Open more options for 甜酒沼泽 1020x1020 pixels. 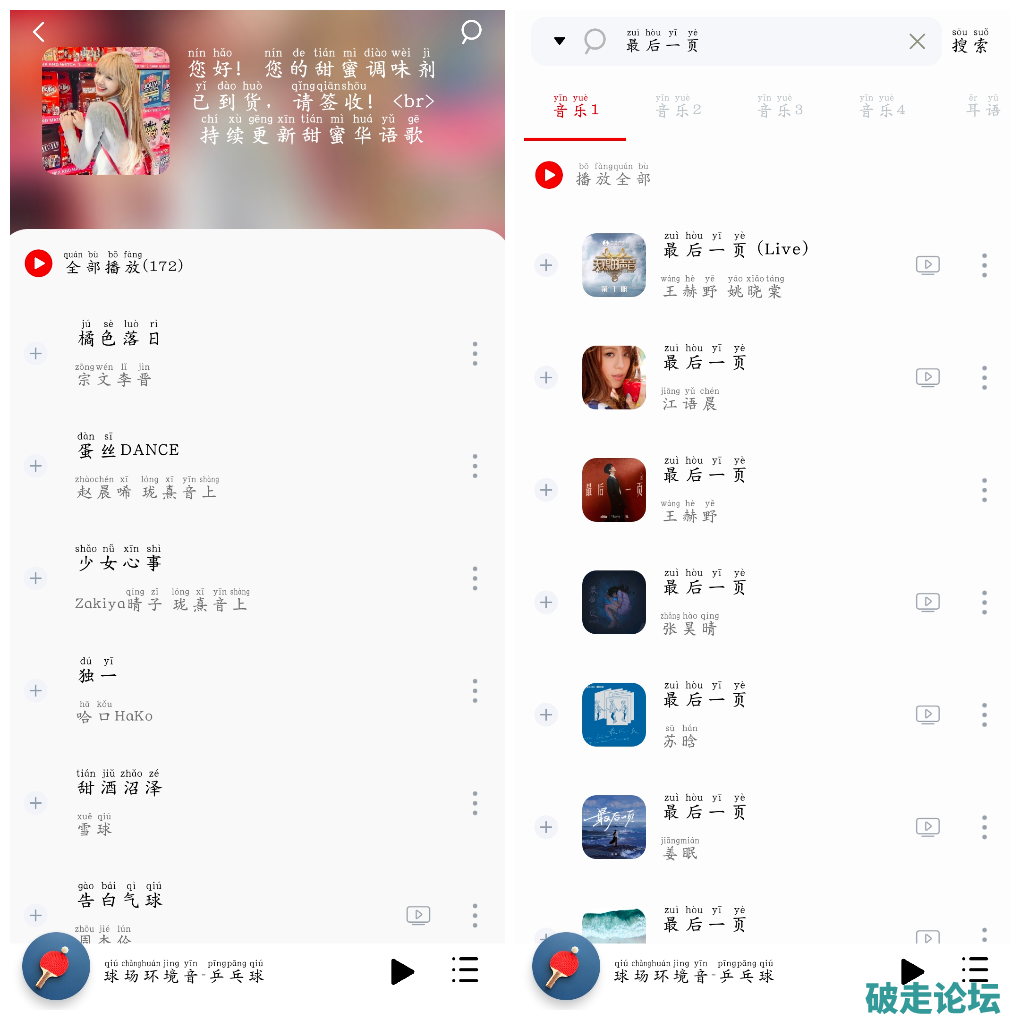(x=475, y=803)
